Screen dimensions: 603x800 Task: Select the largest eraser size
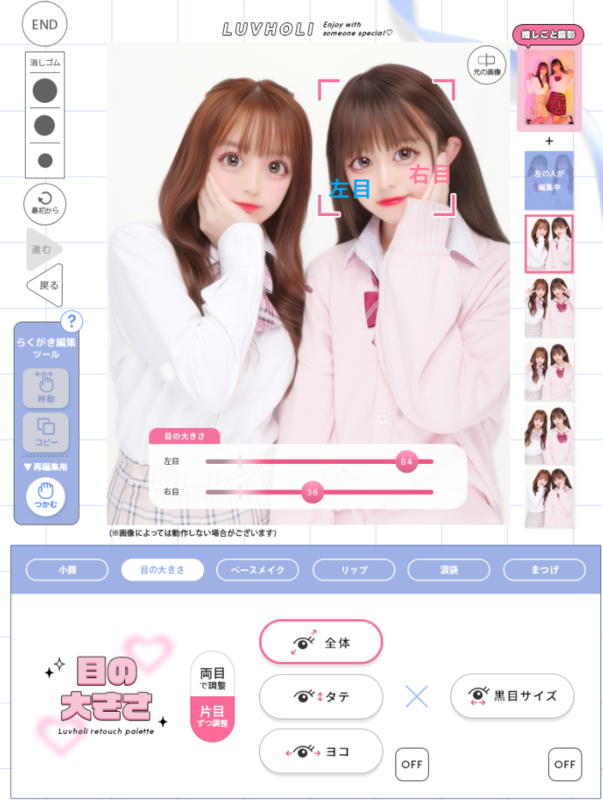(x=45, y=91)
